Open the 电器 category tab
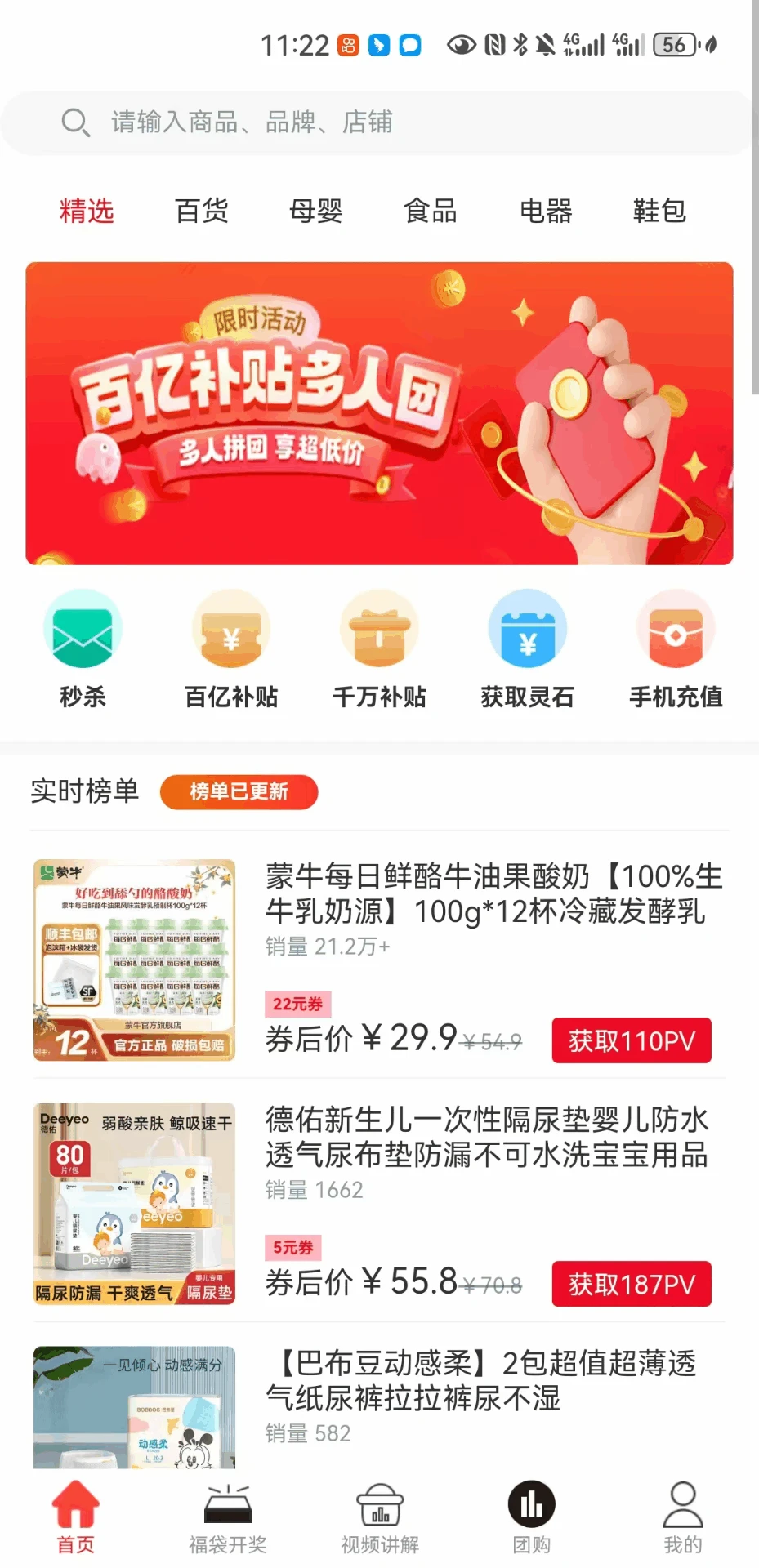 545,211
